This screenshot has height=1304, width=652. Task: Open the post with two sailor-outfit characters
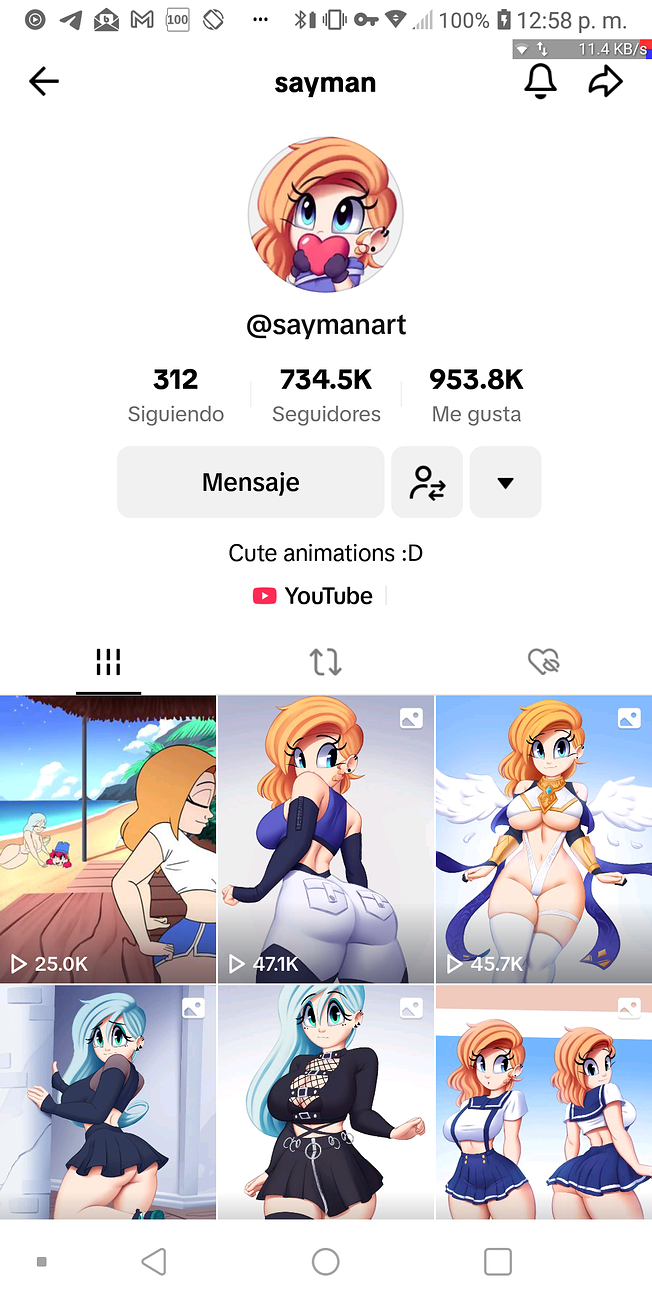[x=543, y=1100]
